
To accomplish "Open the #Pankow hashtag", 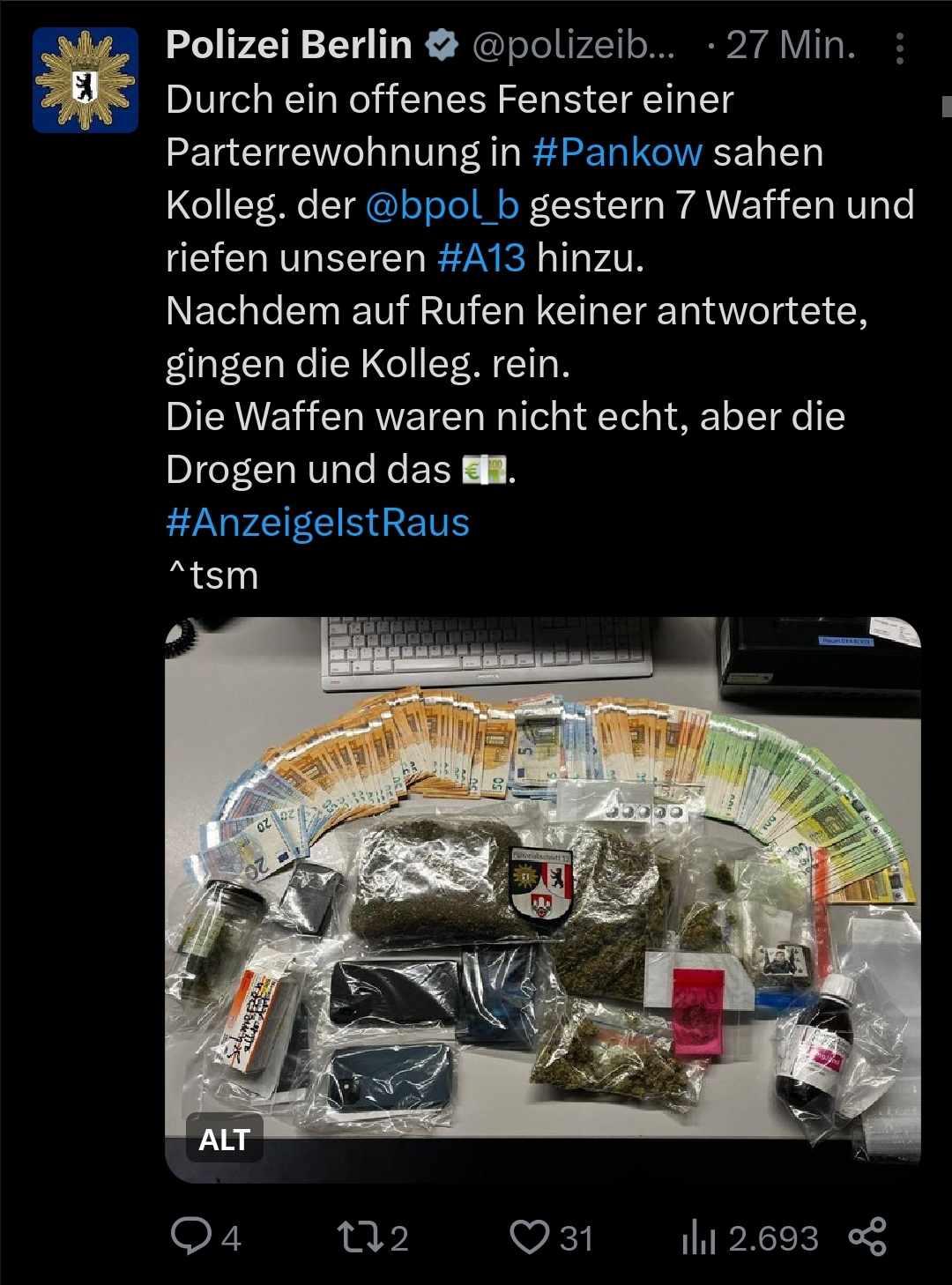I will (617, 152).
